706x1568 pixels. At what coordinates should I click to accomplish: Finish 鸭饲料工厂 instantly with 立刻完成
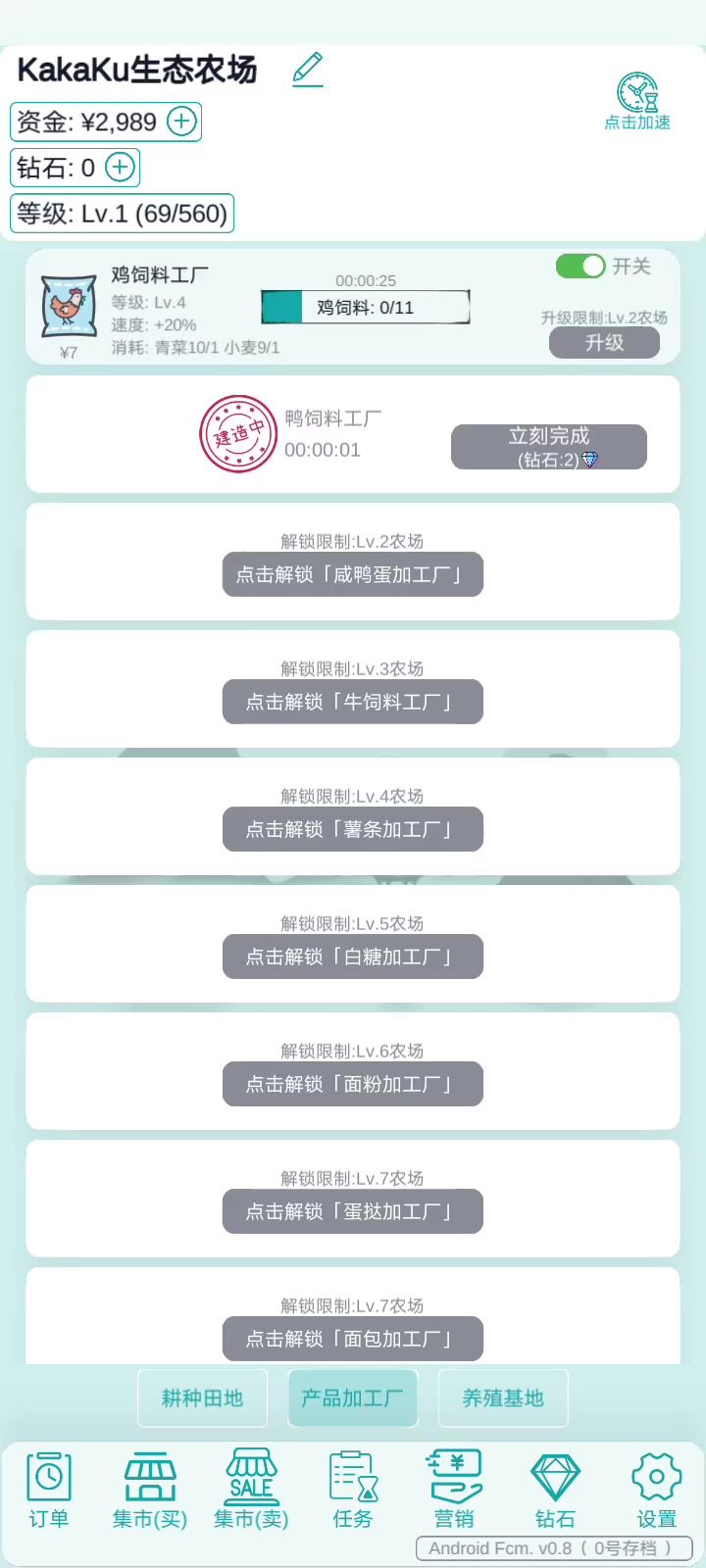tap(548, 447)
